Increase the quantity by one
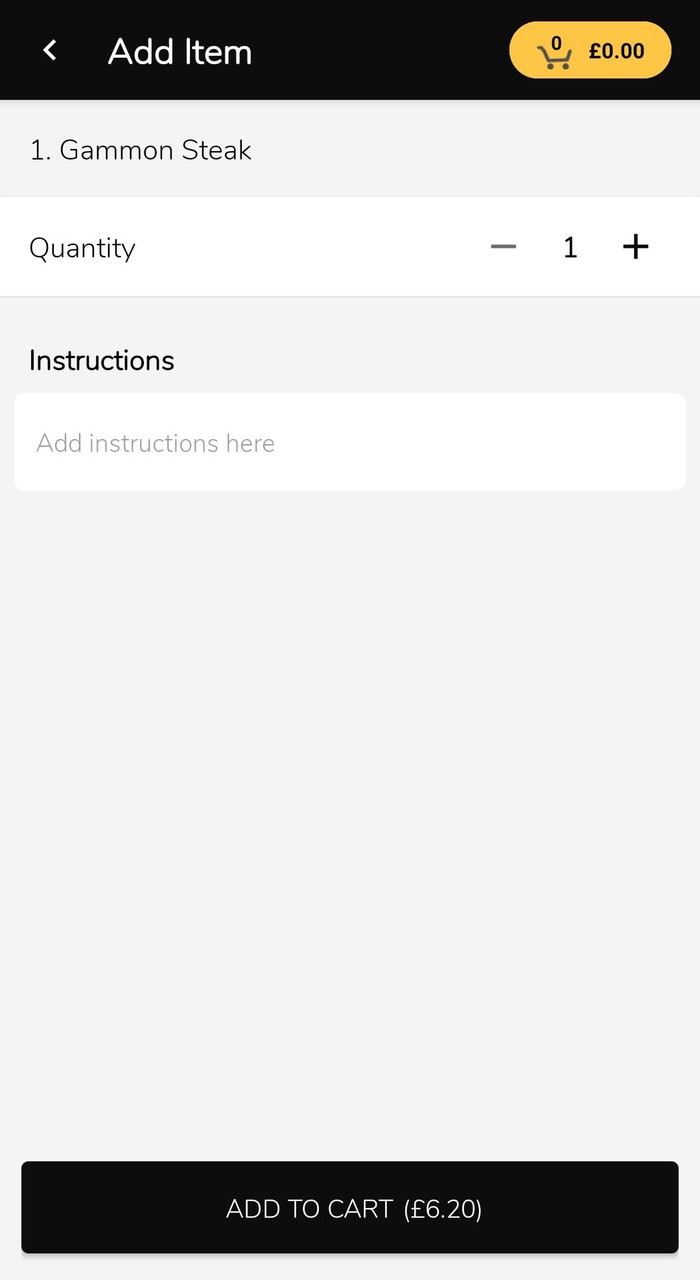 (636, 247)
